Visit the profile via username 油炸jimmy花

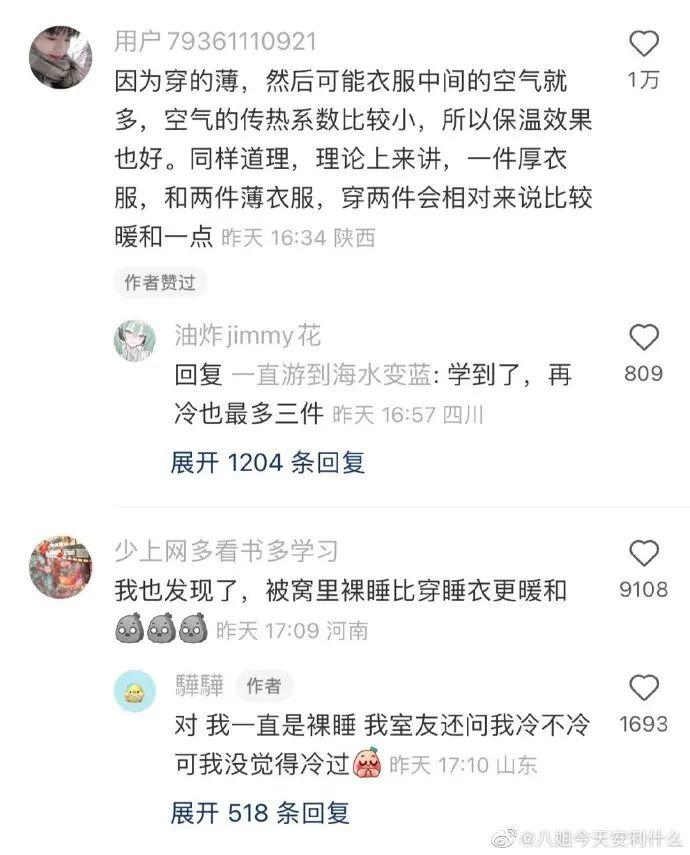click(x=248, y=335)
